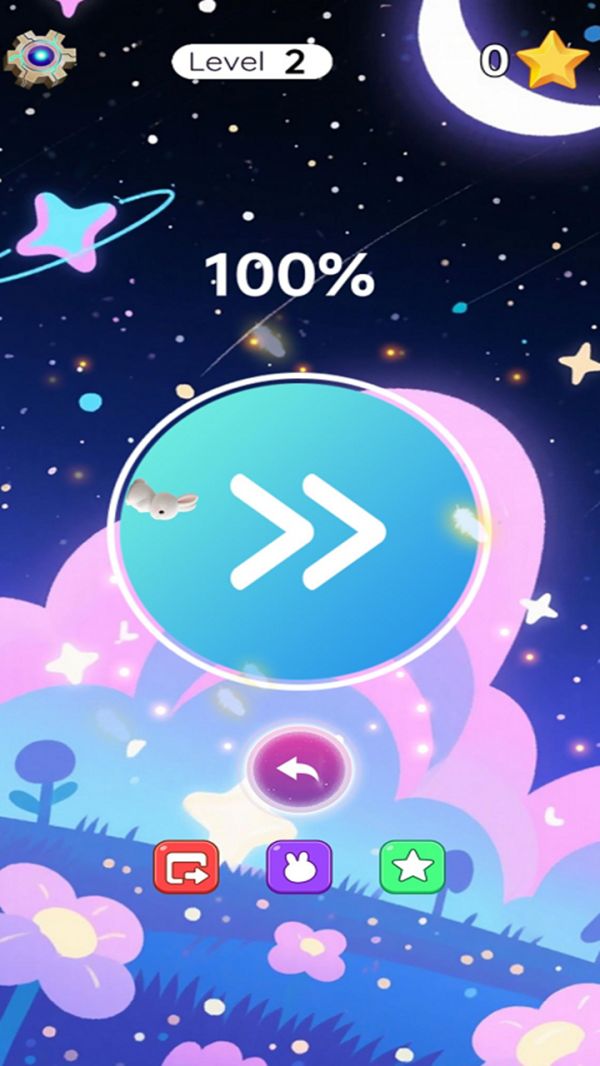This screenshot has height=1066, width=600.
Task: Open settings via the gear icon
Action: point(41,58)
